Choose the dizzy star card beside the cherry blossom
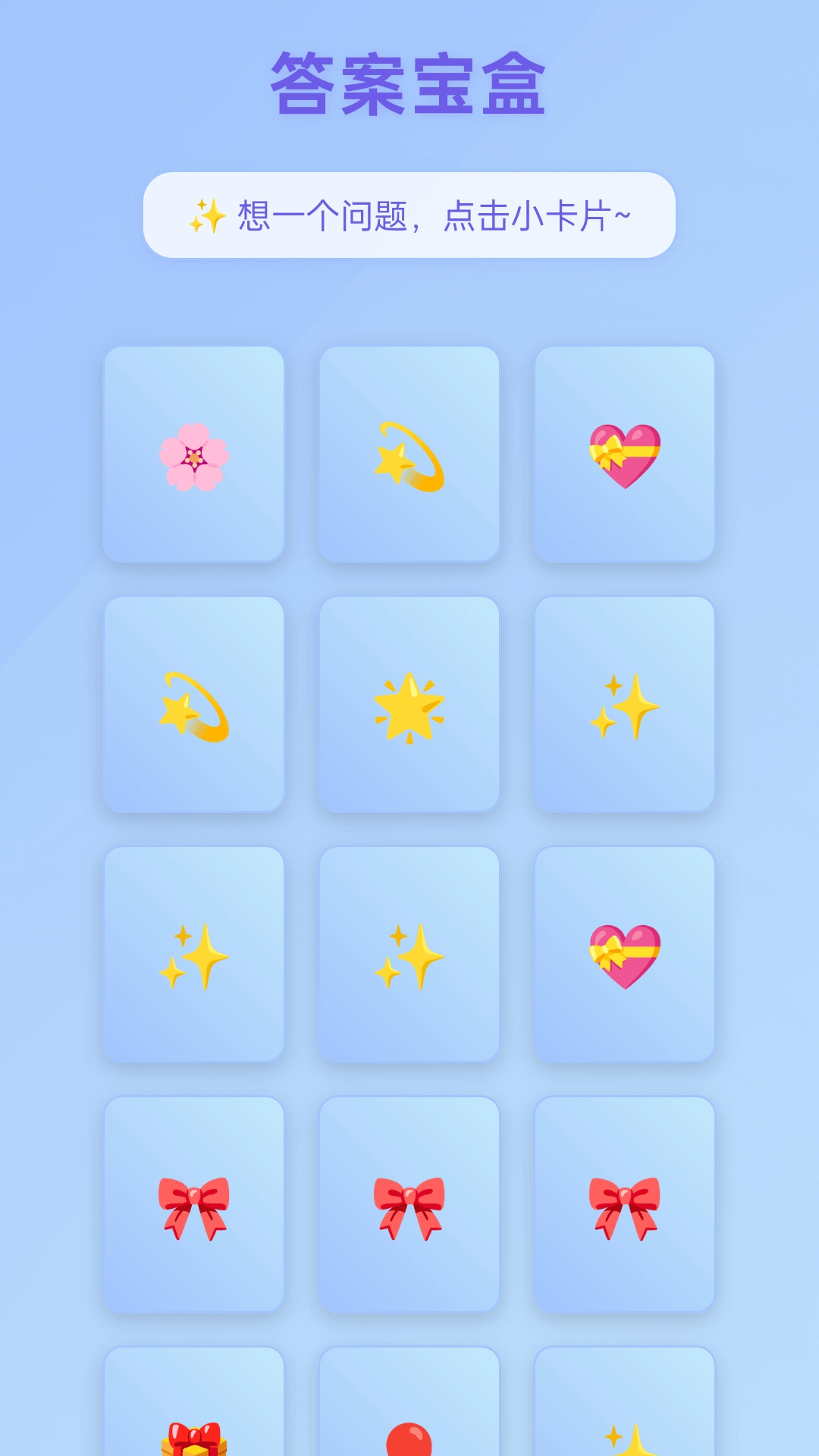 pos(409,455)
